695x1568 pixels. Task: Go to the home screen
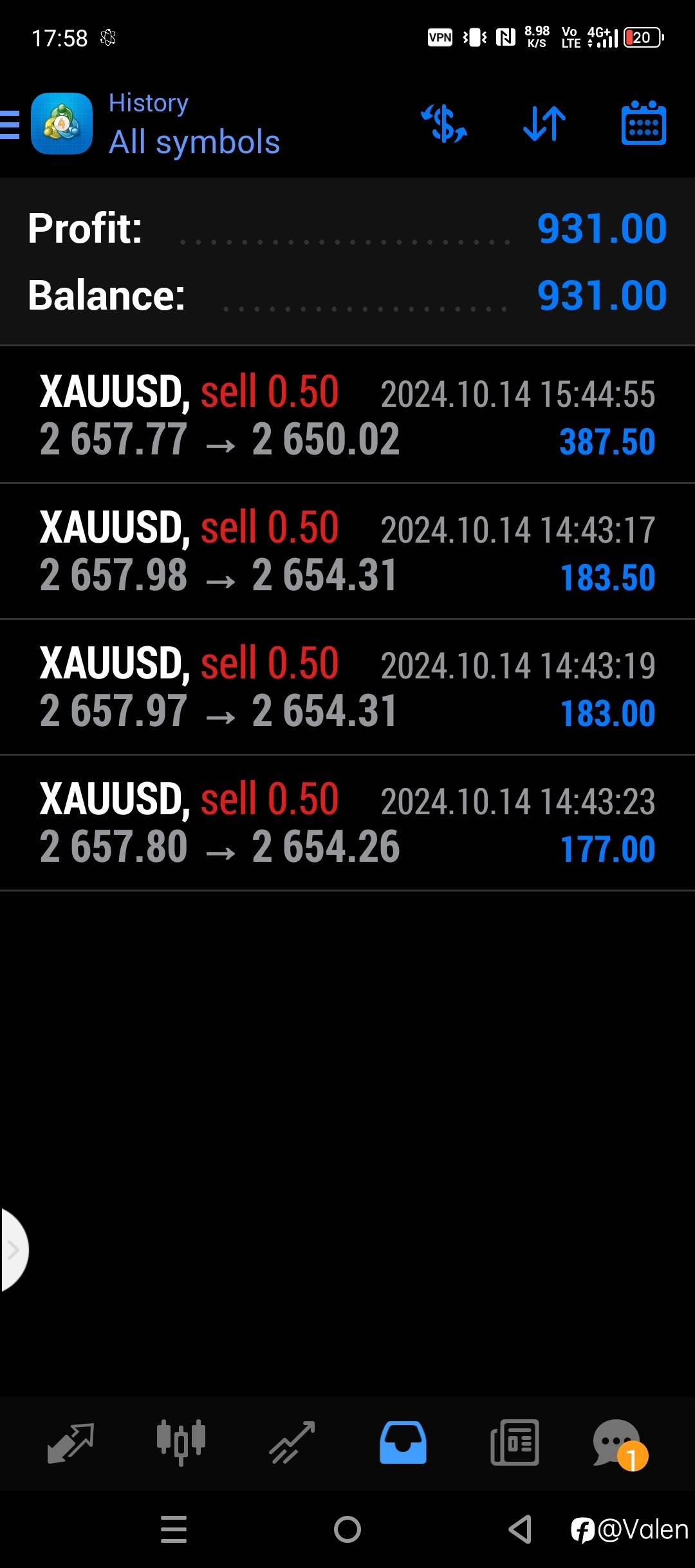[347, 1529]
